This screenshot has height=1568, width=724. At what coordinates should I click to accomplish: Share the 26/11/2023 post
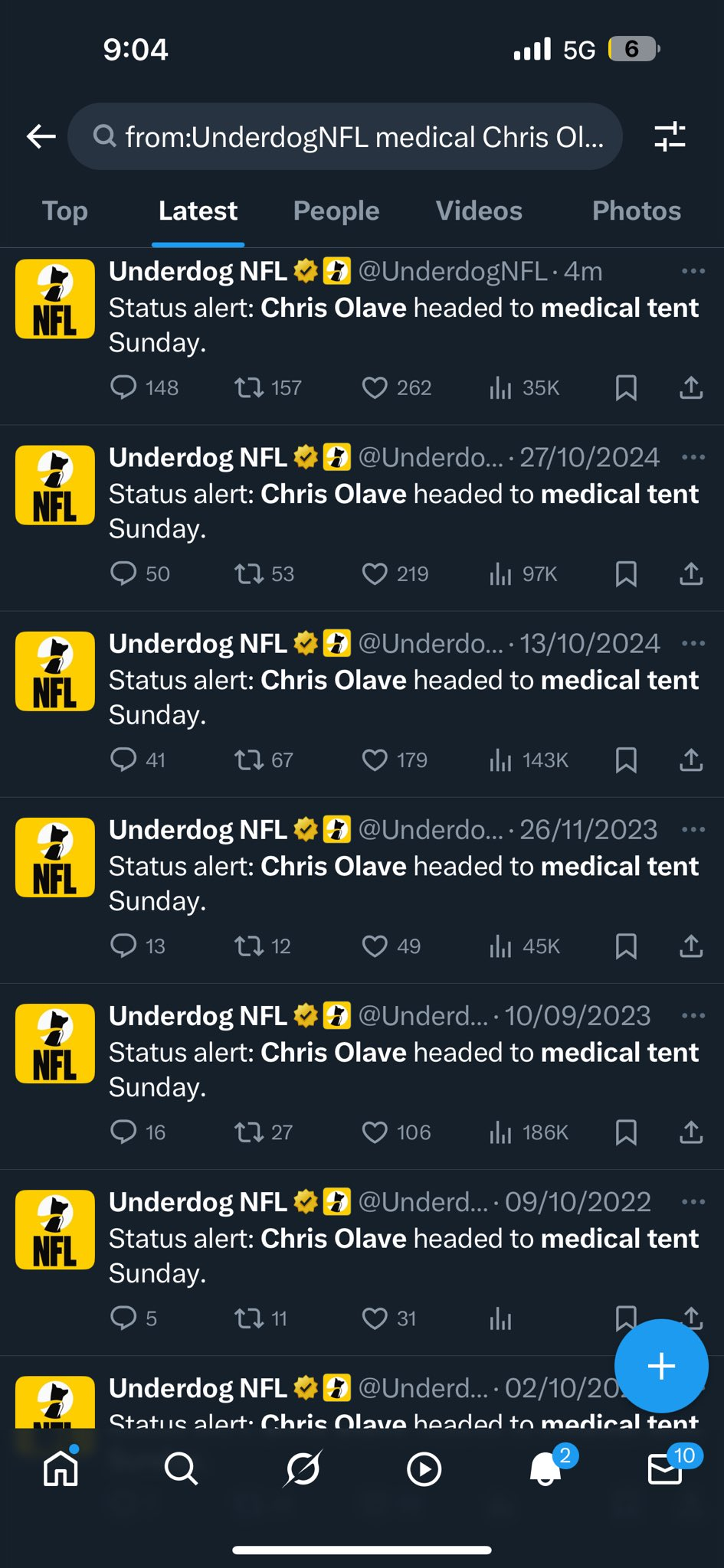(x=691, y=946)
